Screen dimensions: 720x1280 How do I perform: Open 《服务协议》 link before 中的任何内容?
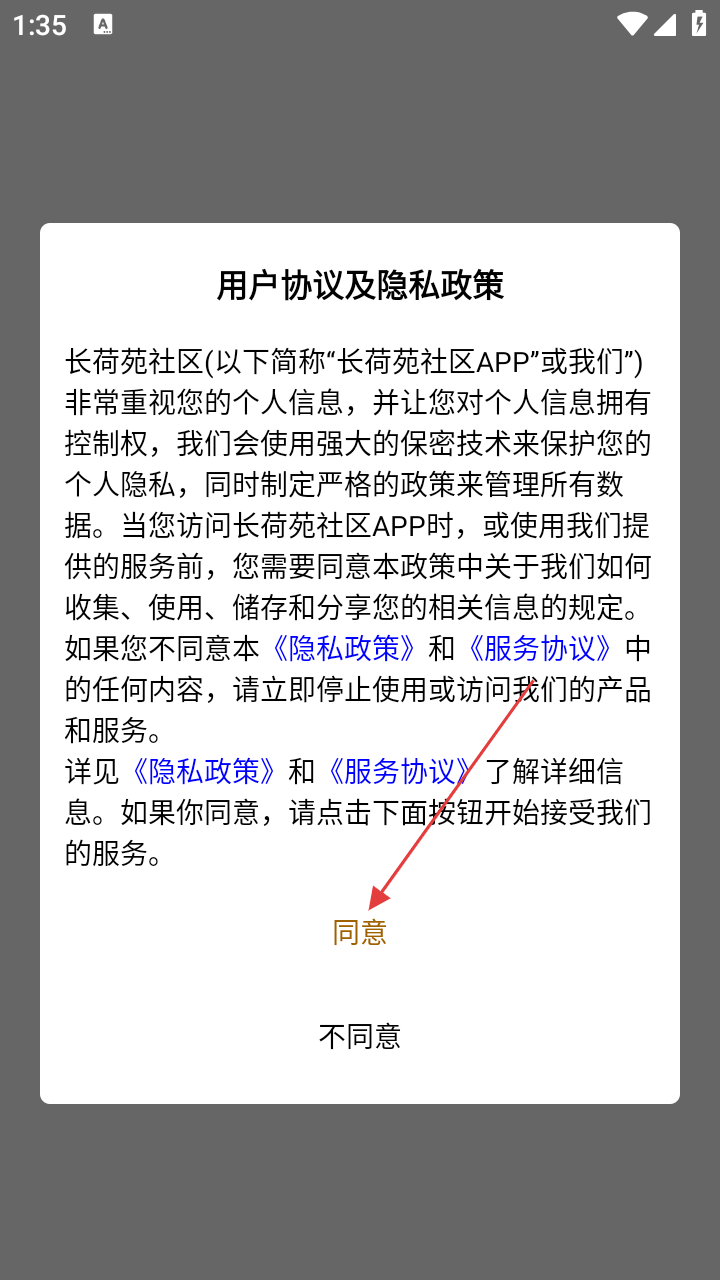tap(540, 649)
